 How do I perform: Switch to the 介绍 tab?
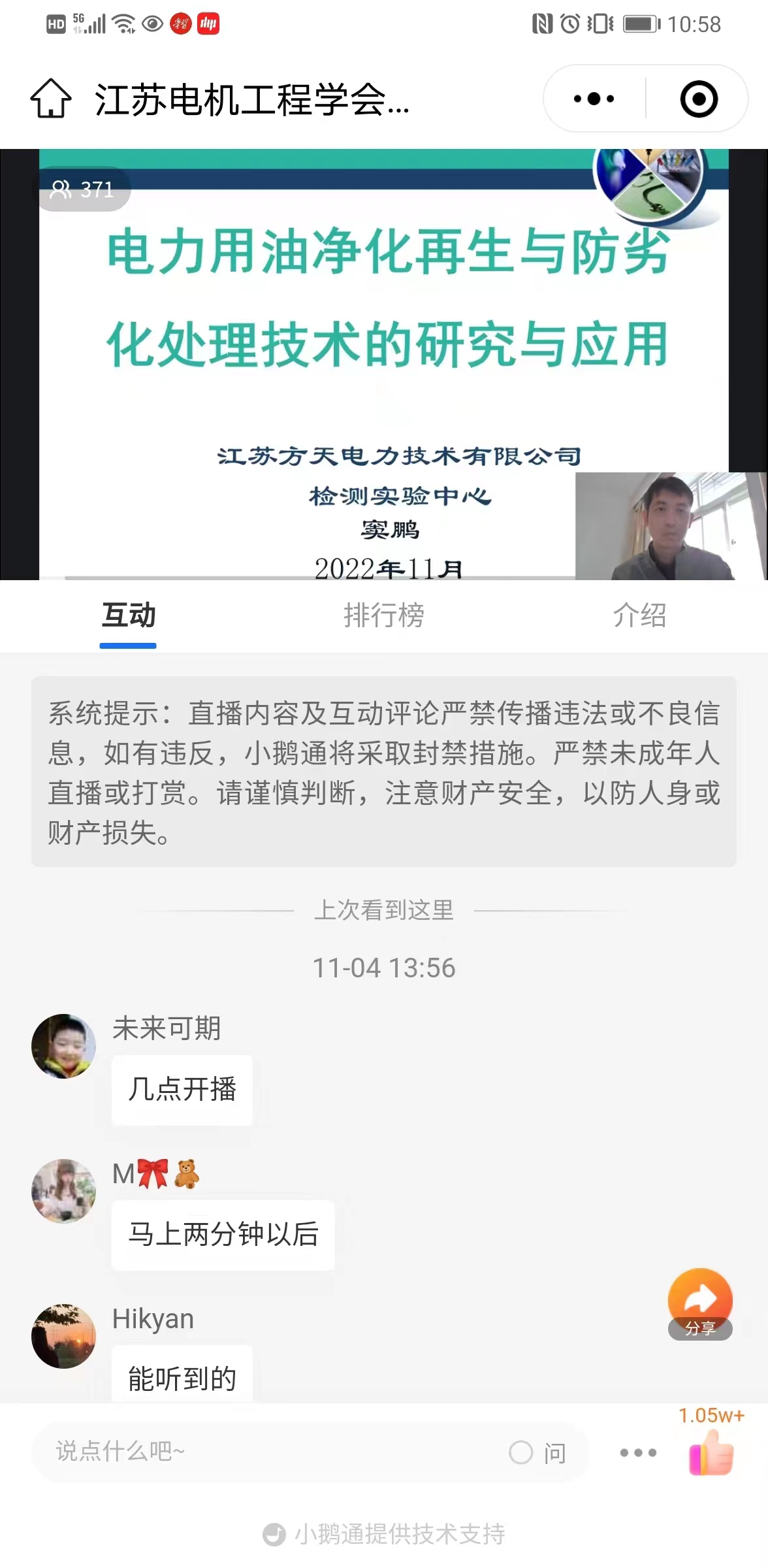639,615
